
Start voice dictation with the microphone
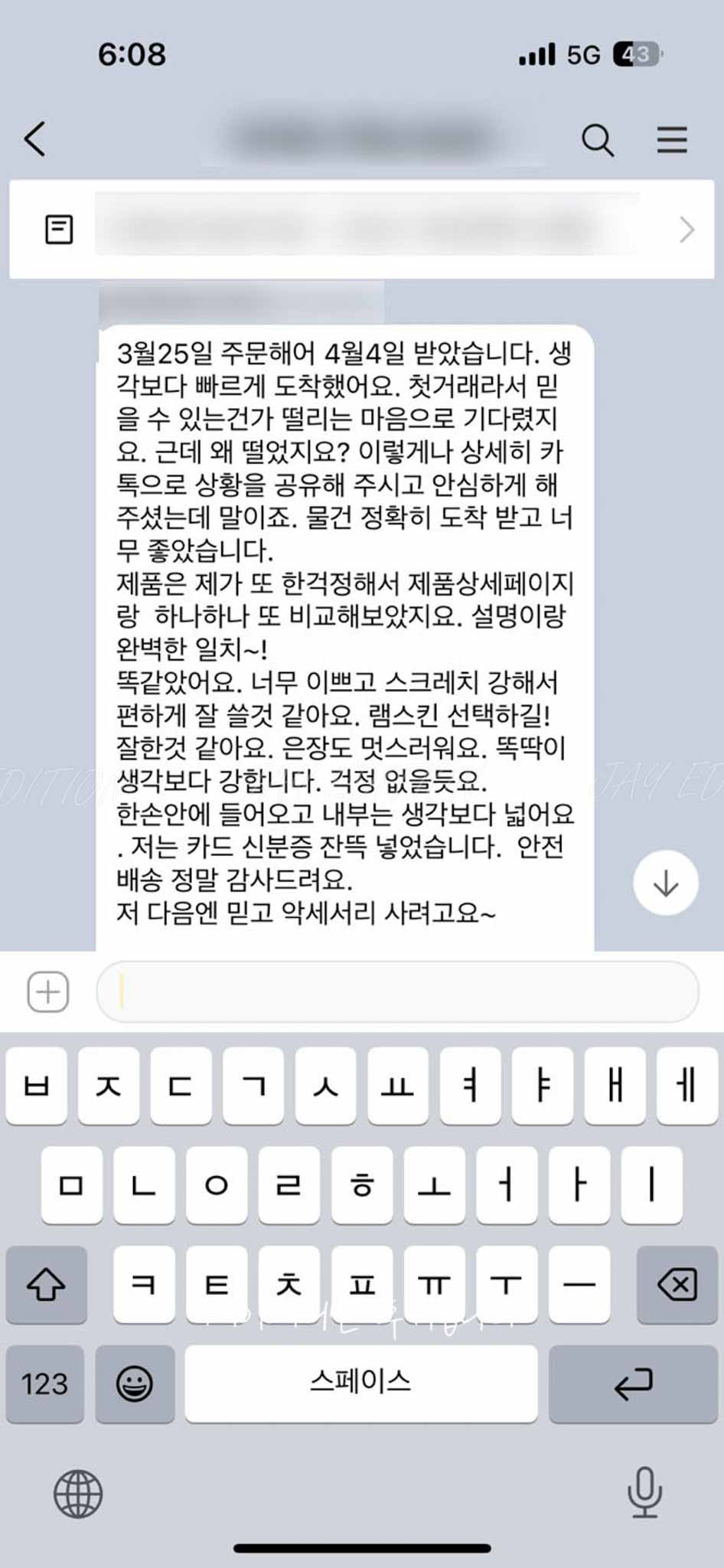click(x=644, y=1492)
